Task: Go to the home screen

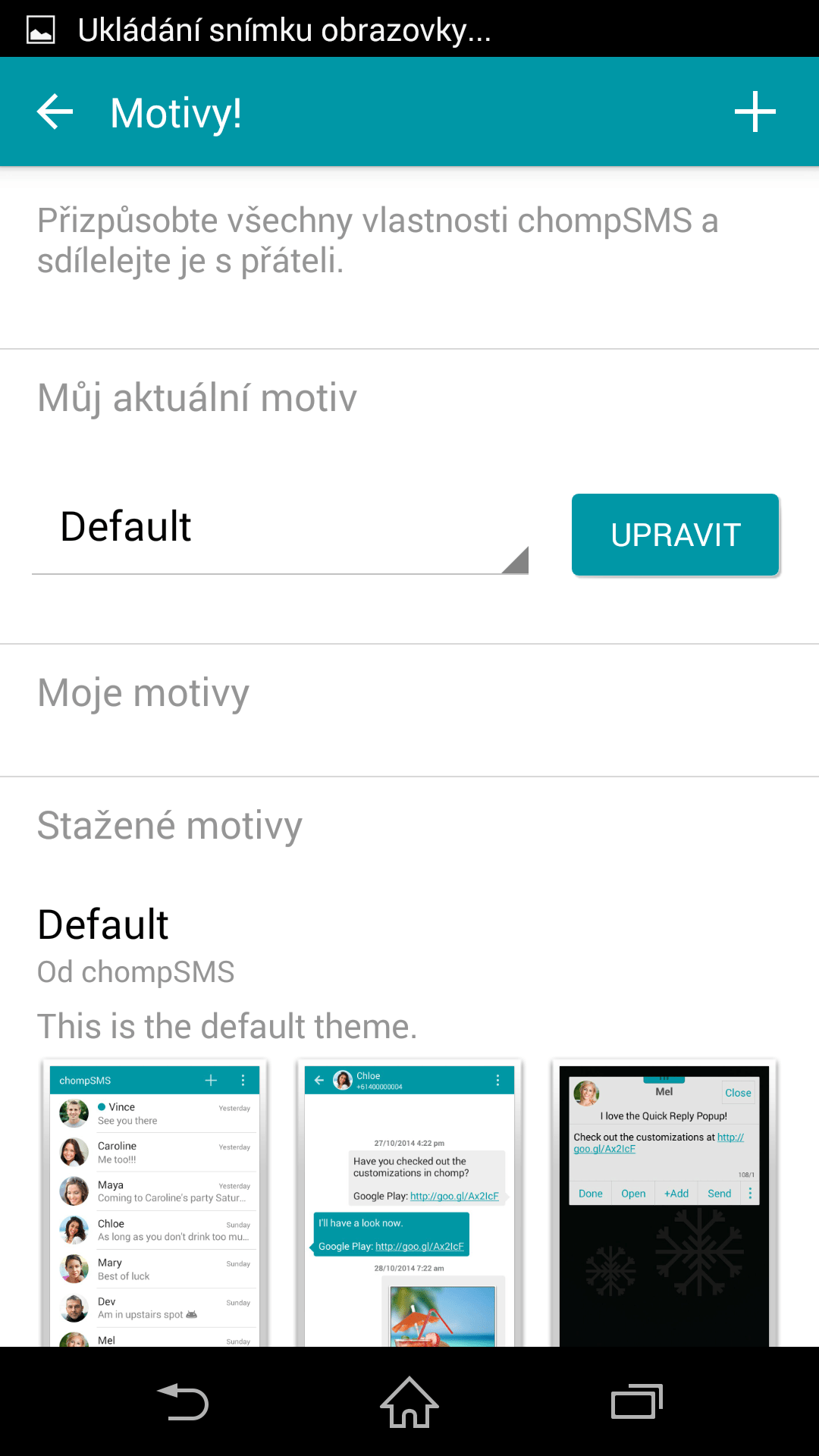Action: [x=409, y=1401]
